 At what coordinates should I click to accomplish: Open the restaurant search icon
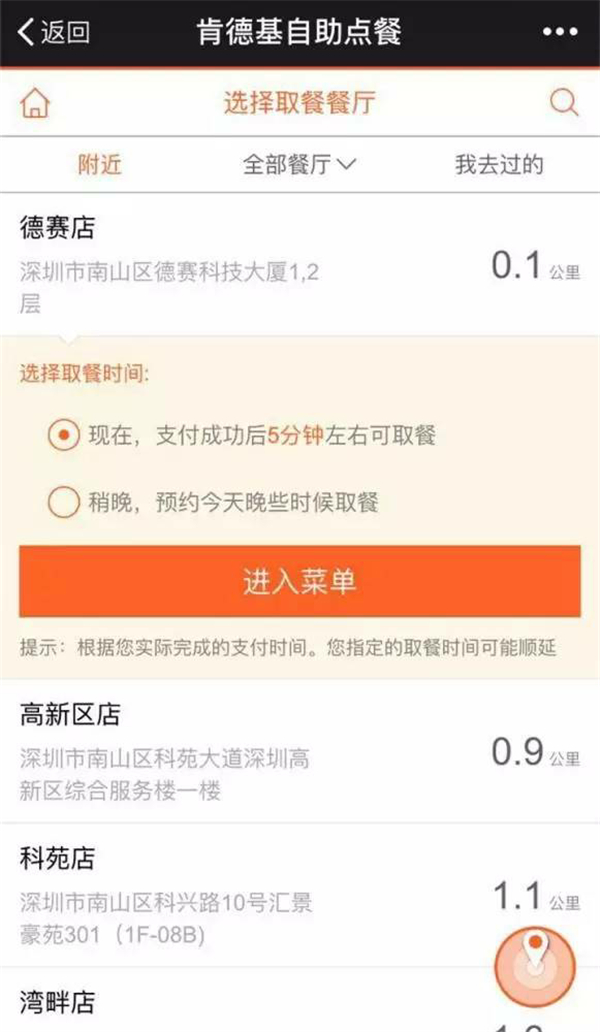pyautogui.click(x=564, y=102)
